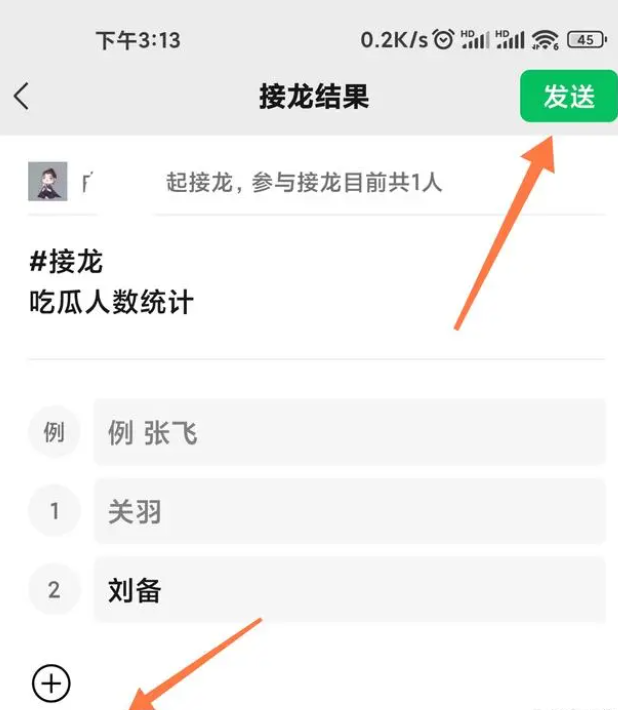Edit the 吃瓜人数统计 title text
The width and height of the screenshot is (618, 710).
coord(112,302)
